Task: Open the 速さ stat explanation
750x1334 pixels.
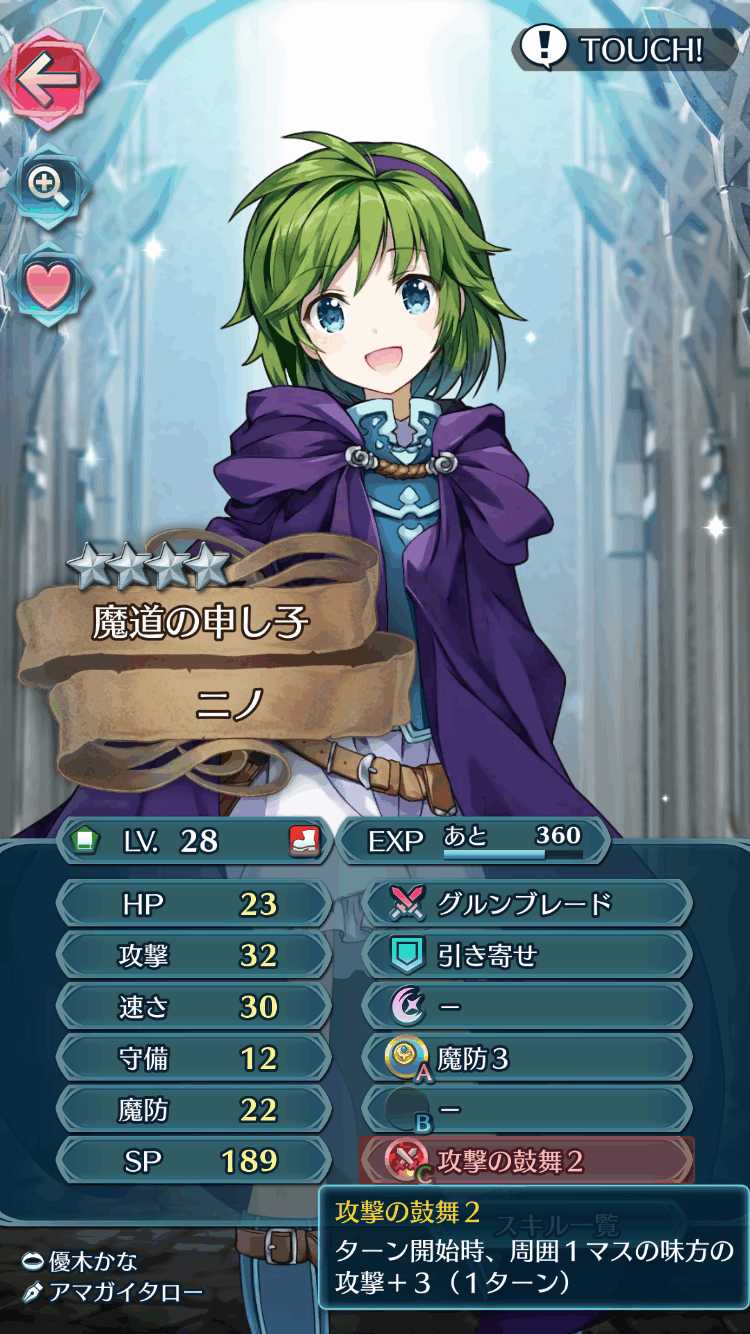Action: (193, 1007)
